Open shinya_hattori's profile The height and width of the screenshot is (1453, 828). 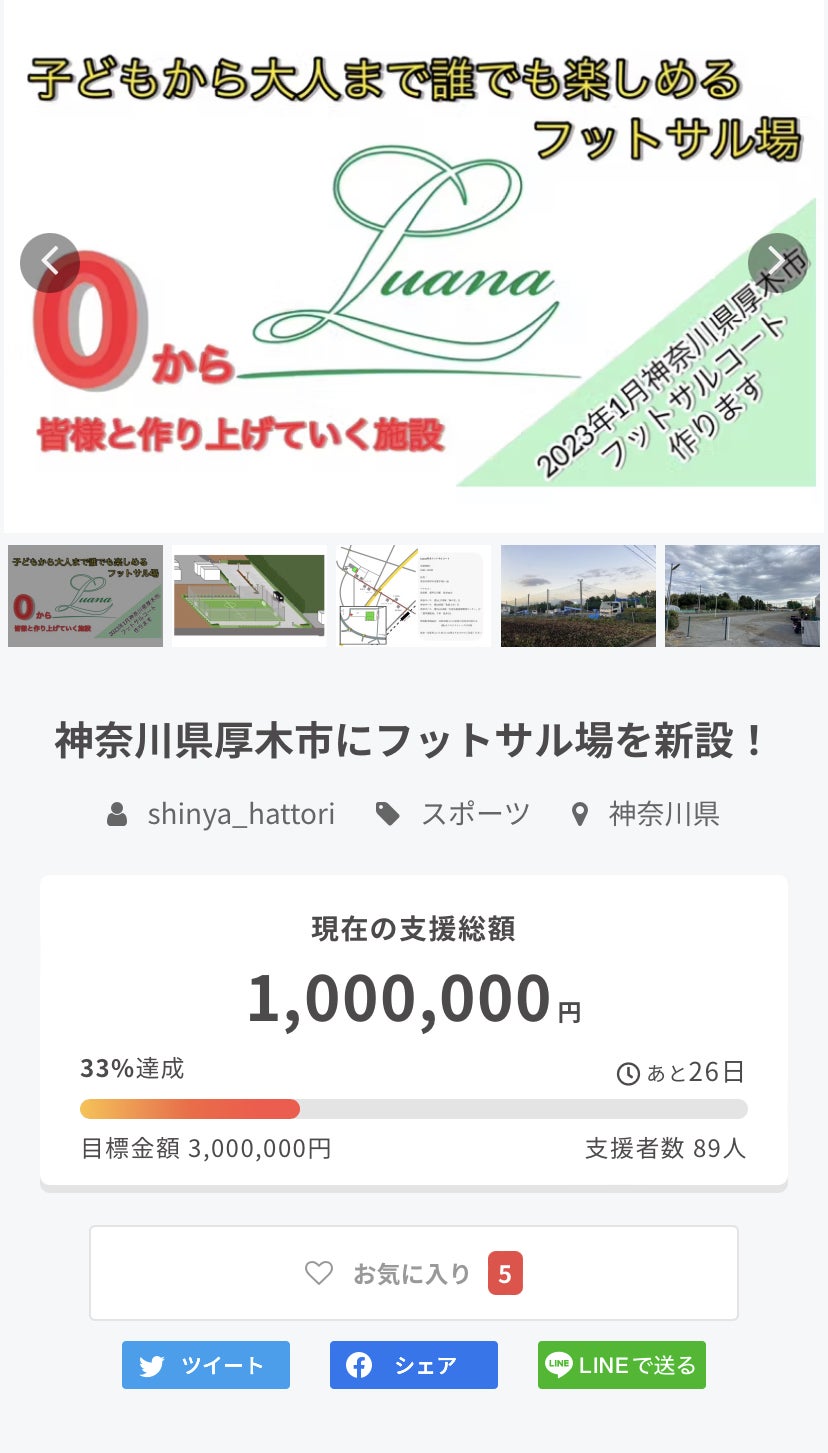[240, 814]
